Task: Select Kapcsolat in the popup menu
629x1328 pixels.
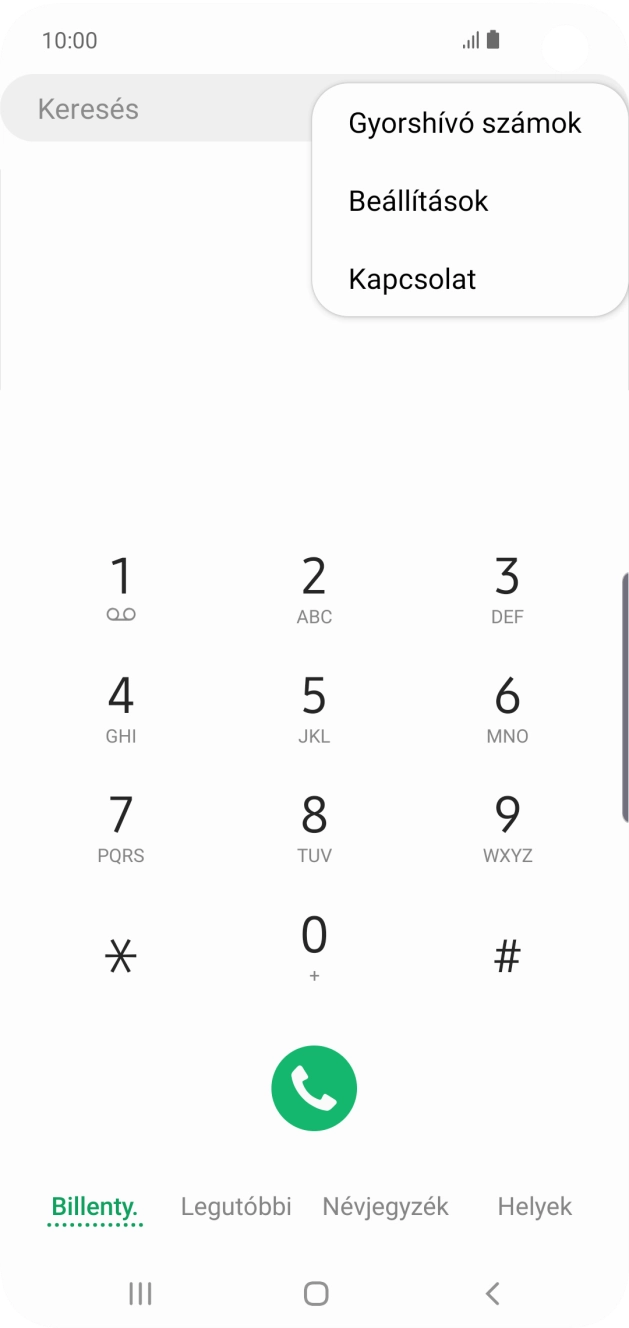Action: pyautogui.click(x=412, y=279)
